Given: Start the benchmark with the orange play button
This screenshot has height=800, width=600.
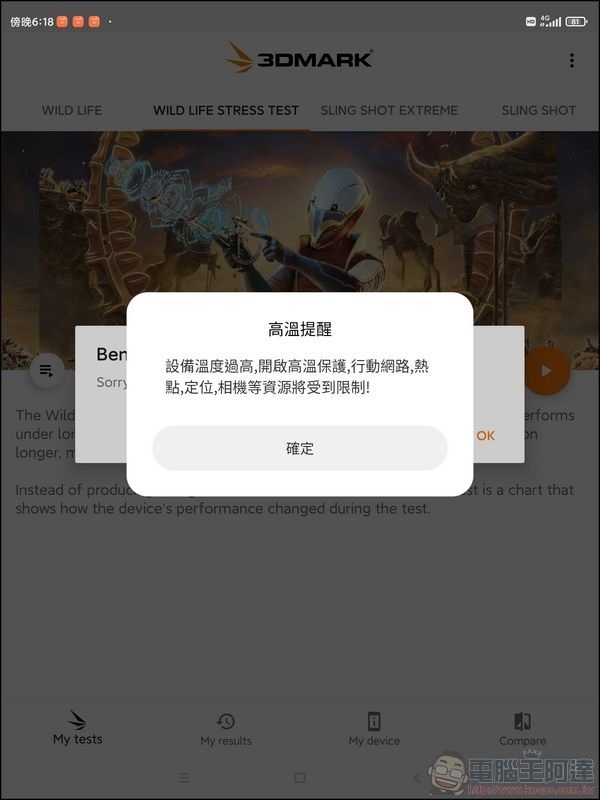Looking at the screenshot, I should pos(545,371).
